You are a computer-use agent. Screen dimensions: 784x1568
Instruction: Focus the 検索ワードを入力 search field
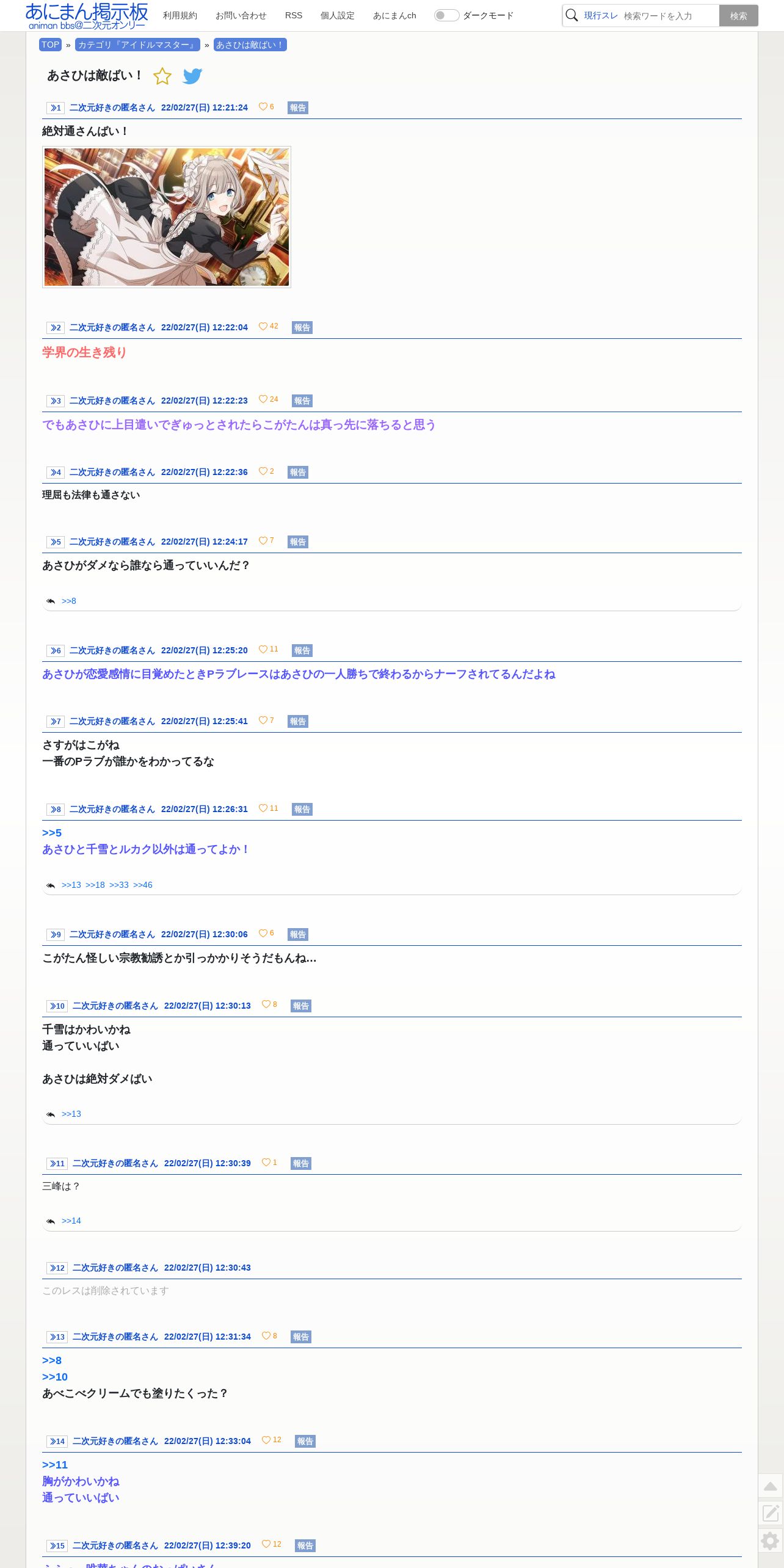(669, 16)
